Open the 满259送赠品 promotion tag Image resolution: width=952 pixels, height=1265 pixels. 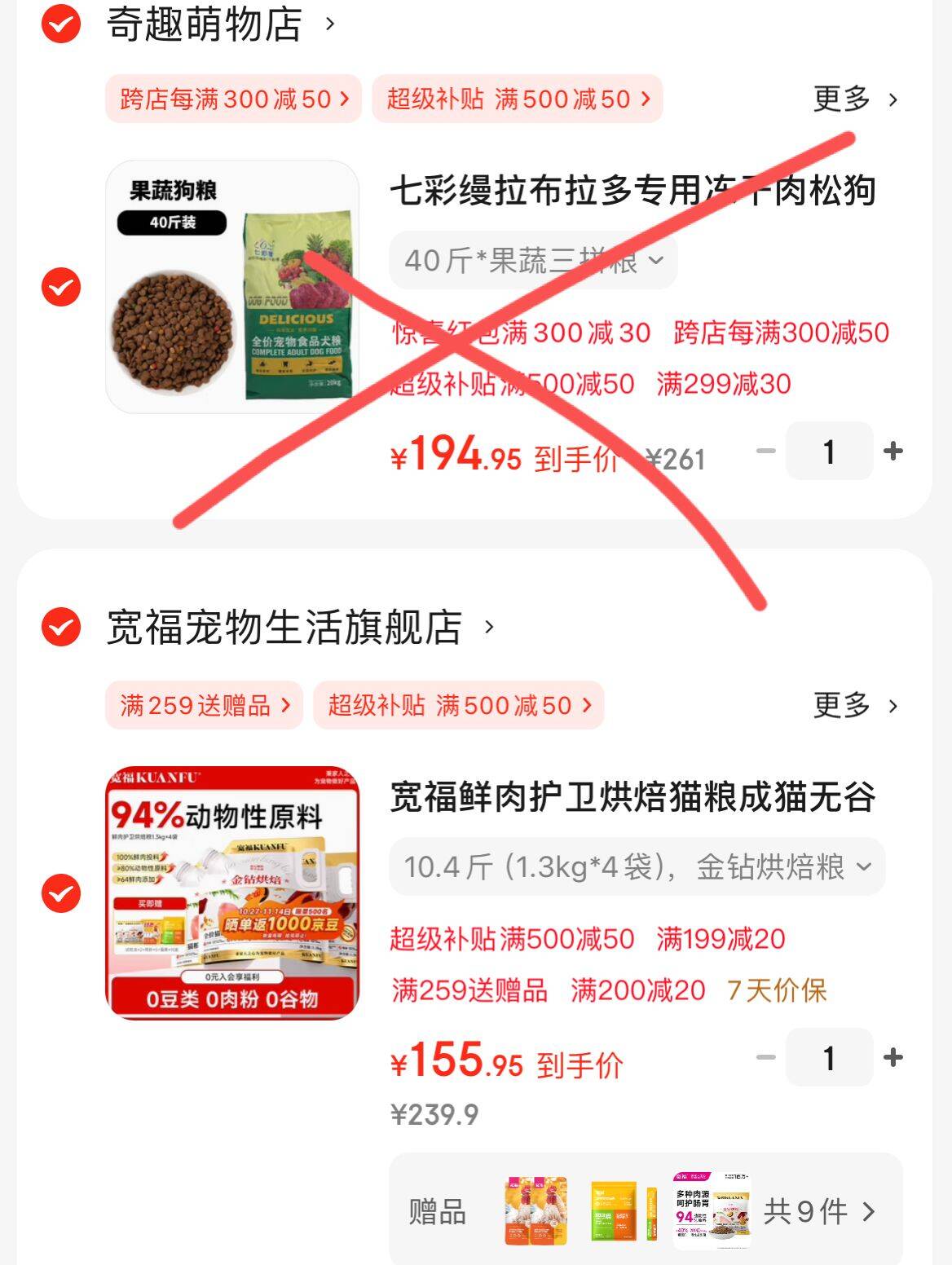tap(203, 706)
